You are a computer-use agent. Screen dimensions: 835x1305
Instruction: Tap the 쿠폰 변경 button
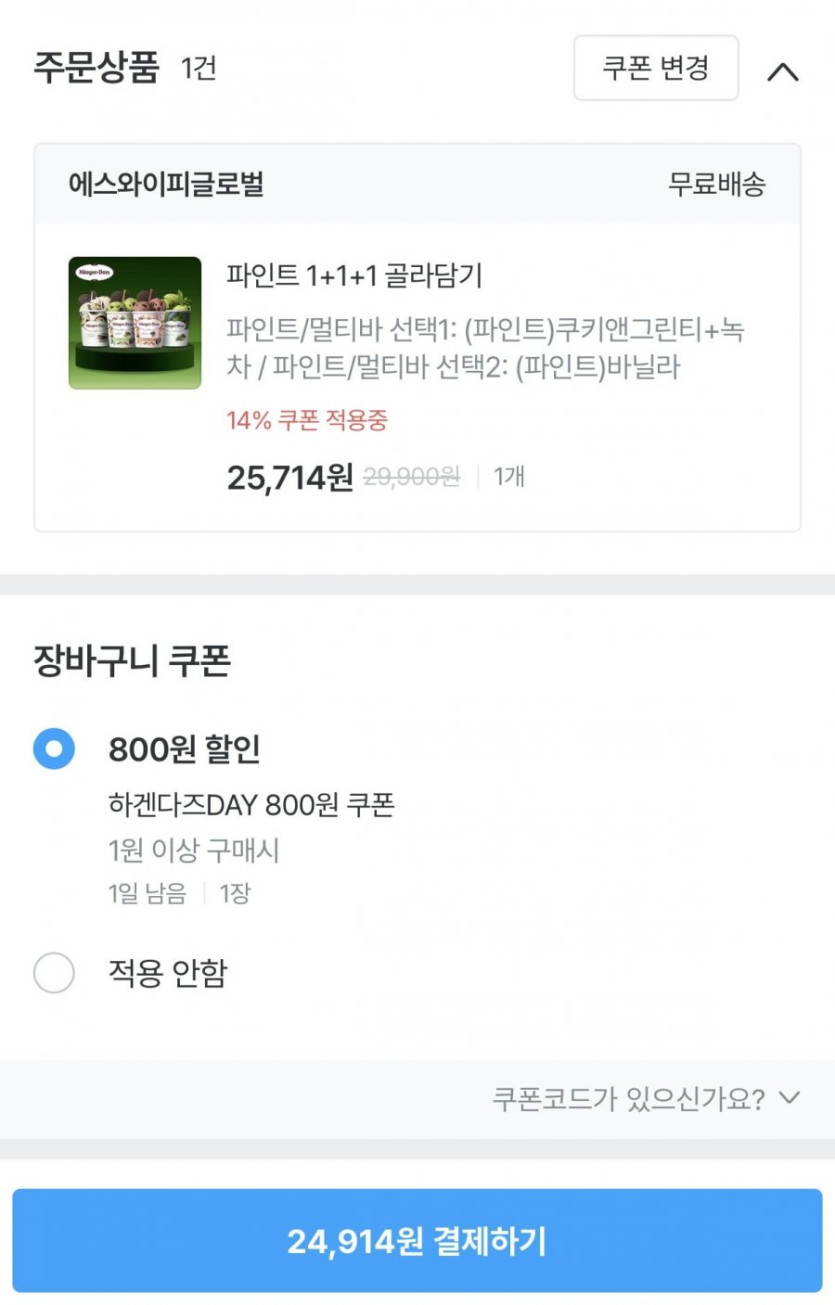pyautogui.click(x=655, y=68)
